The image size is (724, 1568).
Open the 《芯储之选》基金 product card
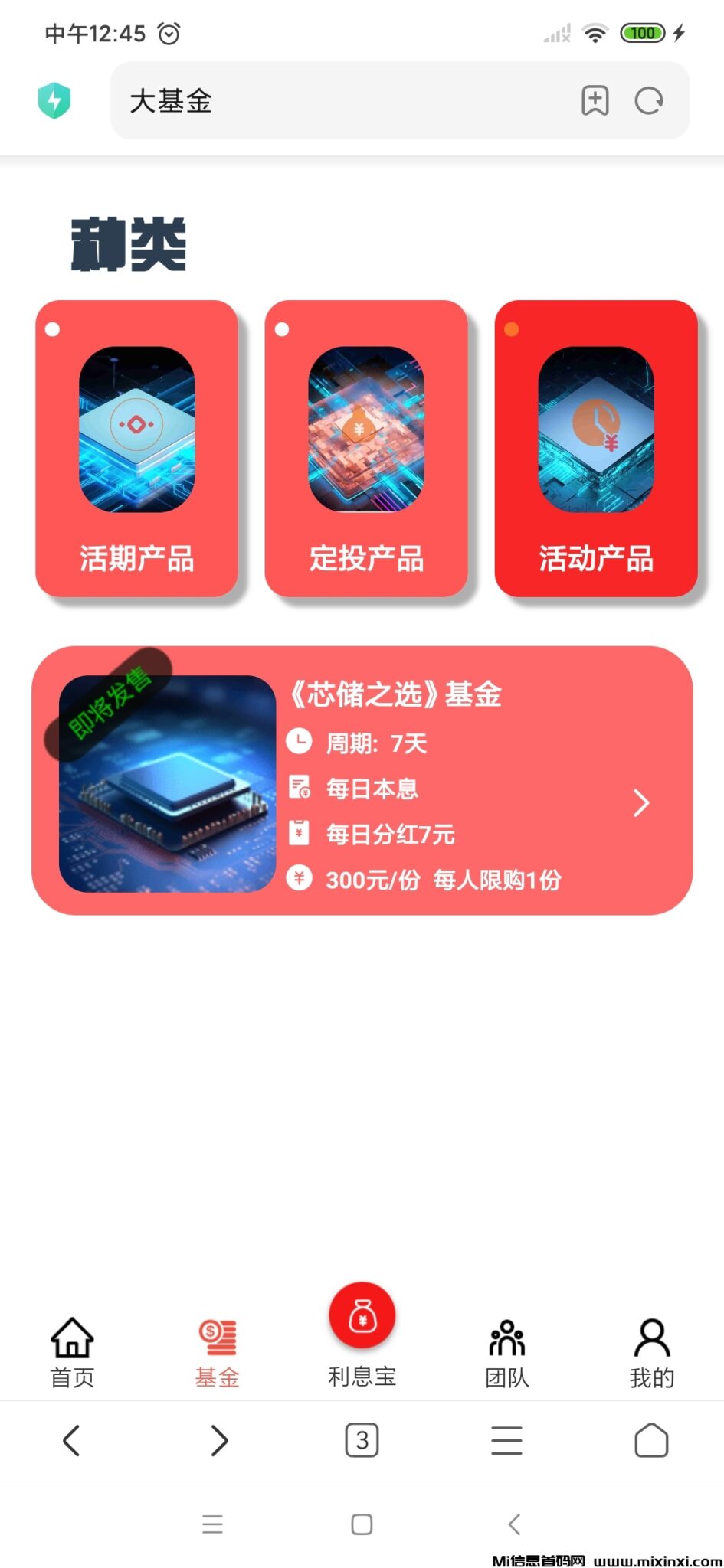362,780
